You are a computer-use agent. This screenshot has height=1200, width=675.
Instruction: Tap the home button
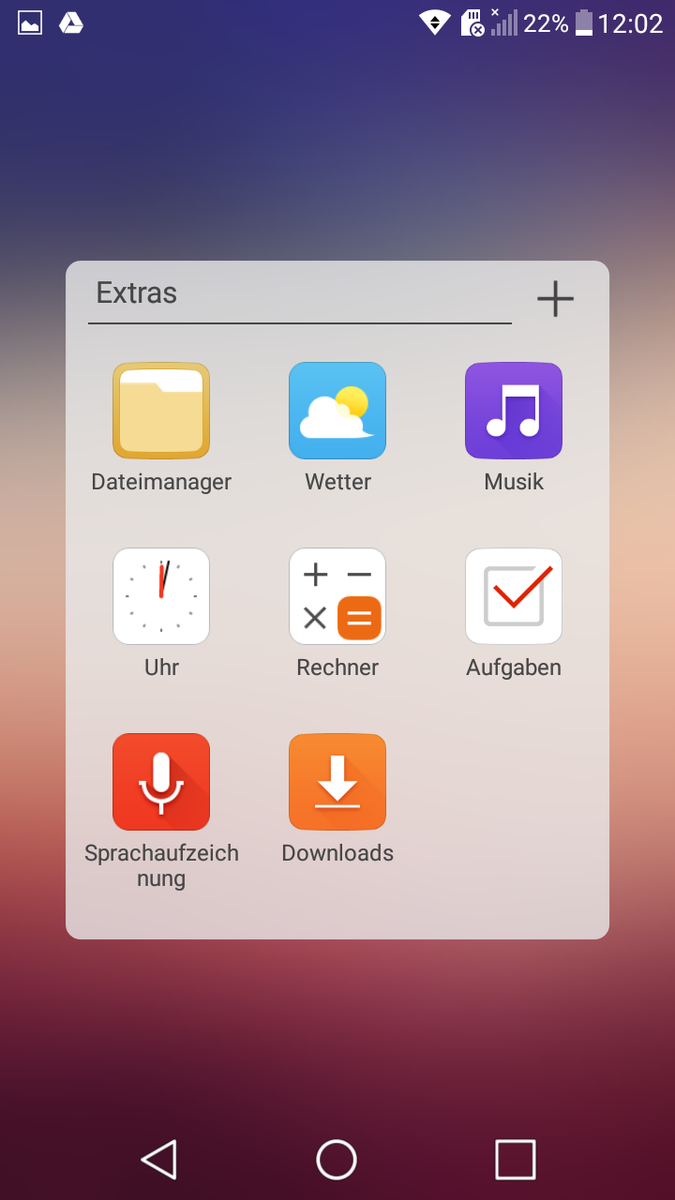tap(337, 1159)
